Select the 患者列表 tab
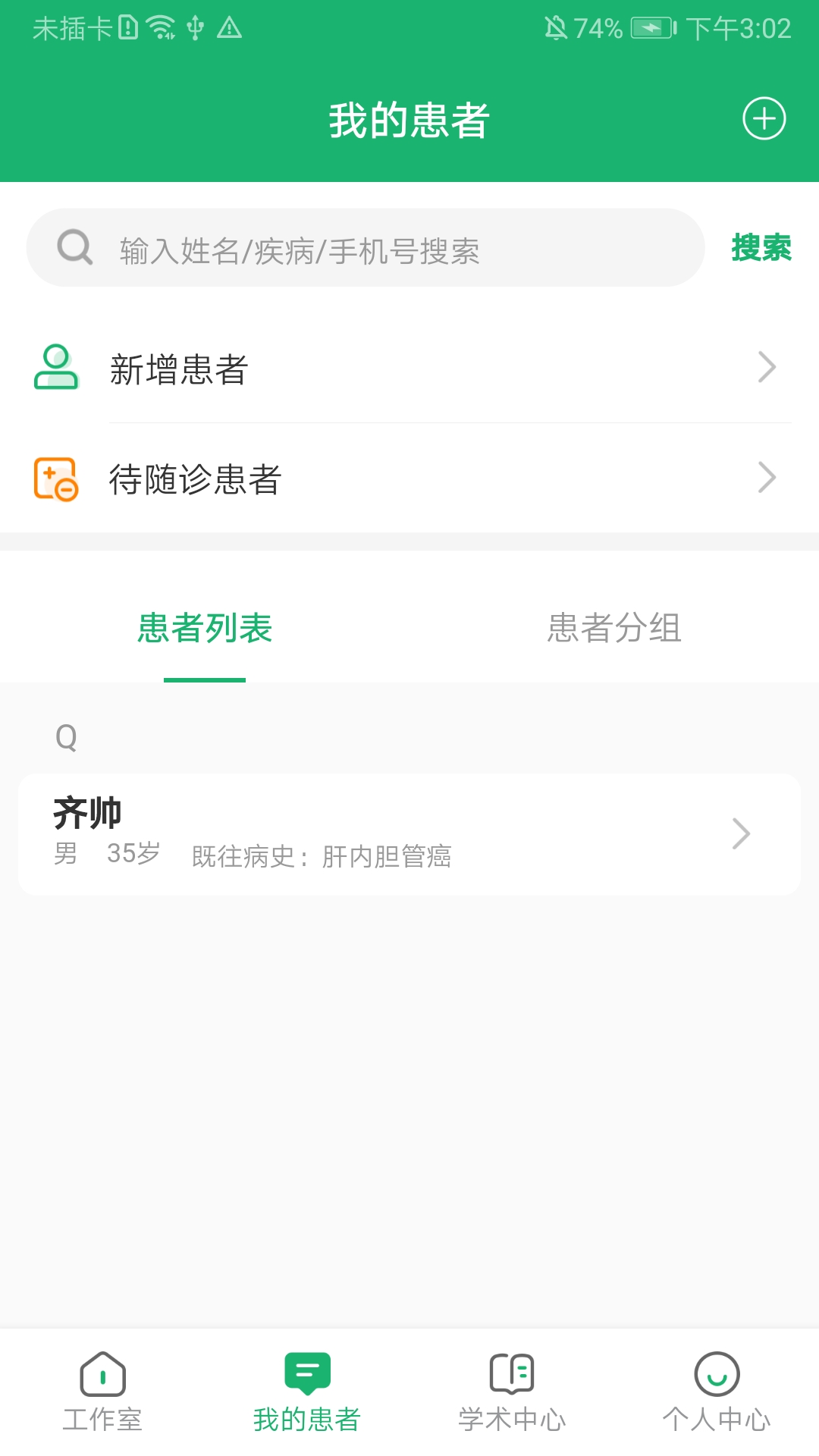819x1456 pixels. 204,628
